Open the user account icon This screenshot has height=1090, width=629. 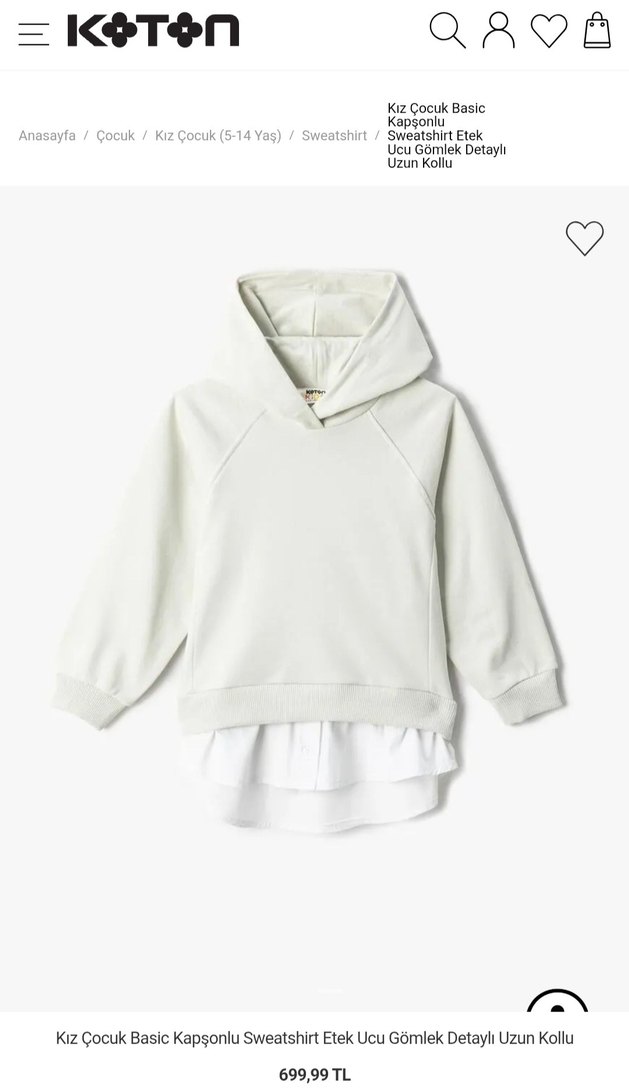pyautogui.click(x=498, y=31)
